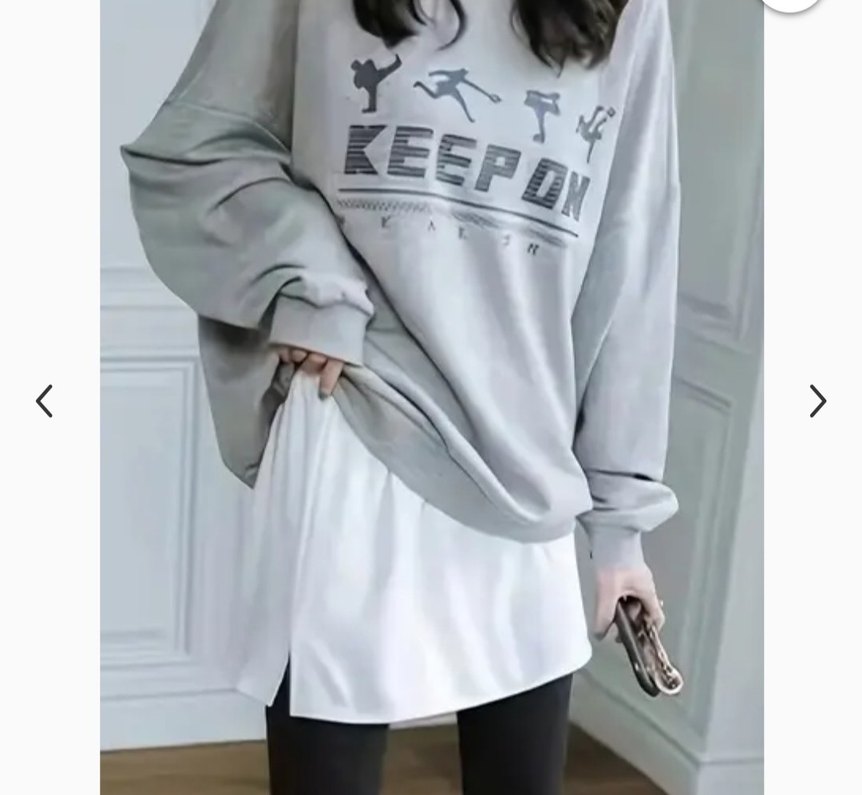Open the sweatshirt product photo
862x795 pixels.
(431, 400)
